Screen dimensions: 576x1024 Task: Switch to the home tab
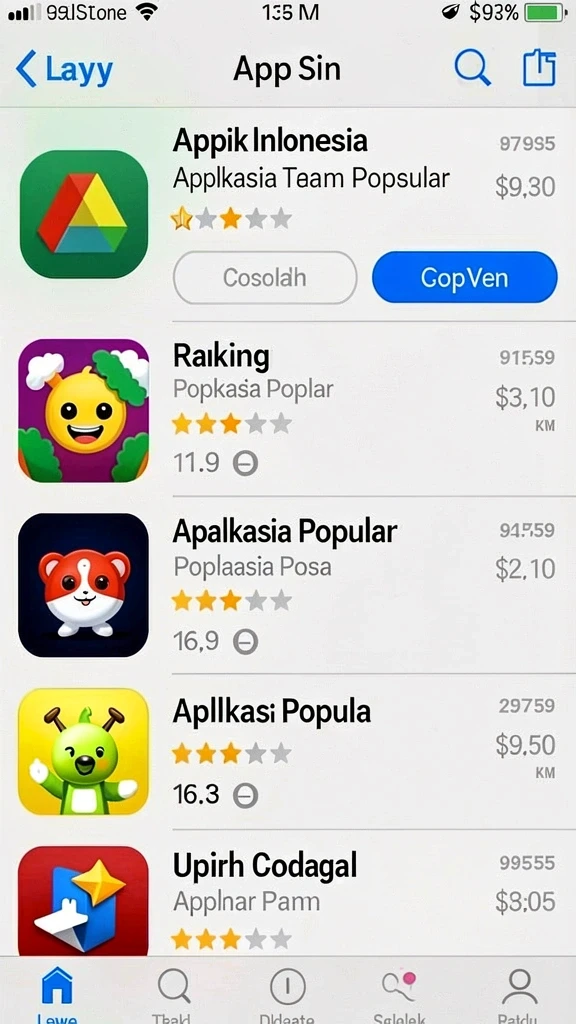click(57, 993)
